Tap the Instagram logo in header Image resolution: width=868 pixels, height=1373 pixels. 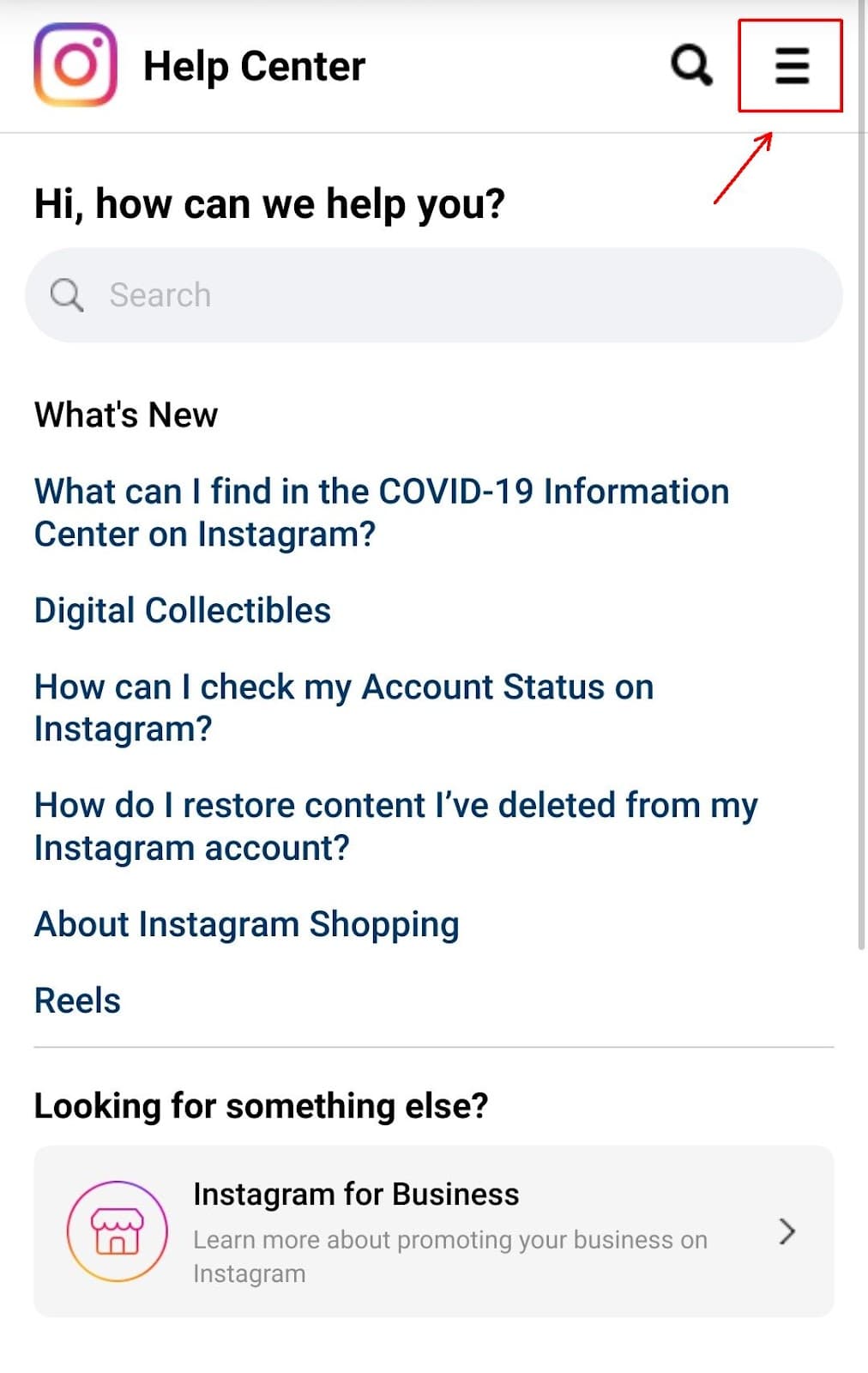click(x=75, y=65)
